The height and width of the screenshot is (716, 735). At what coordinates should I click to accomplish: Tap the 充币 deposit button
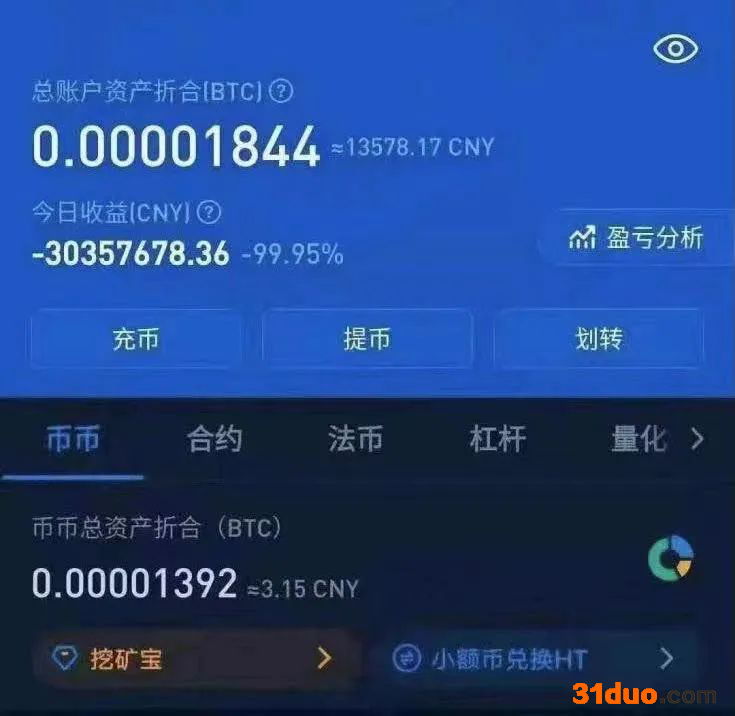tap(136, 339)
